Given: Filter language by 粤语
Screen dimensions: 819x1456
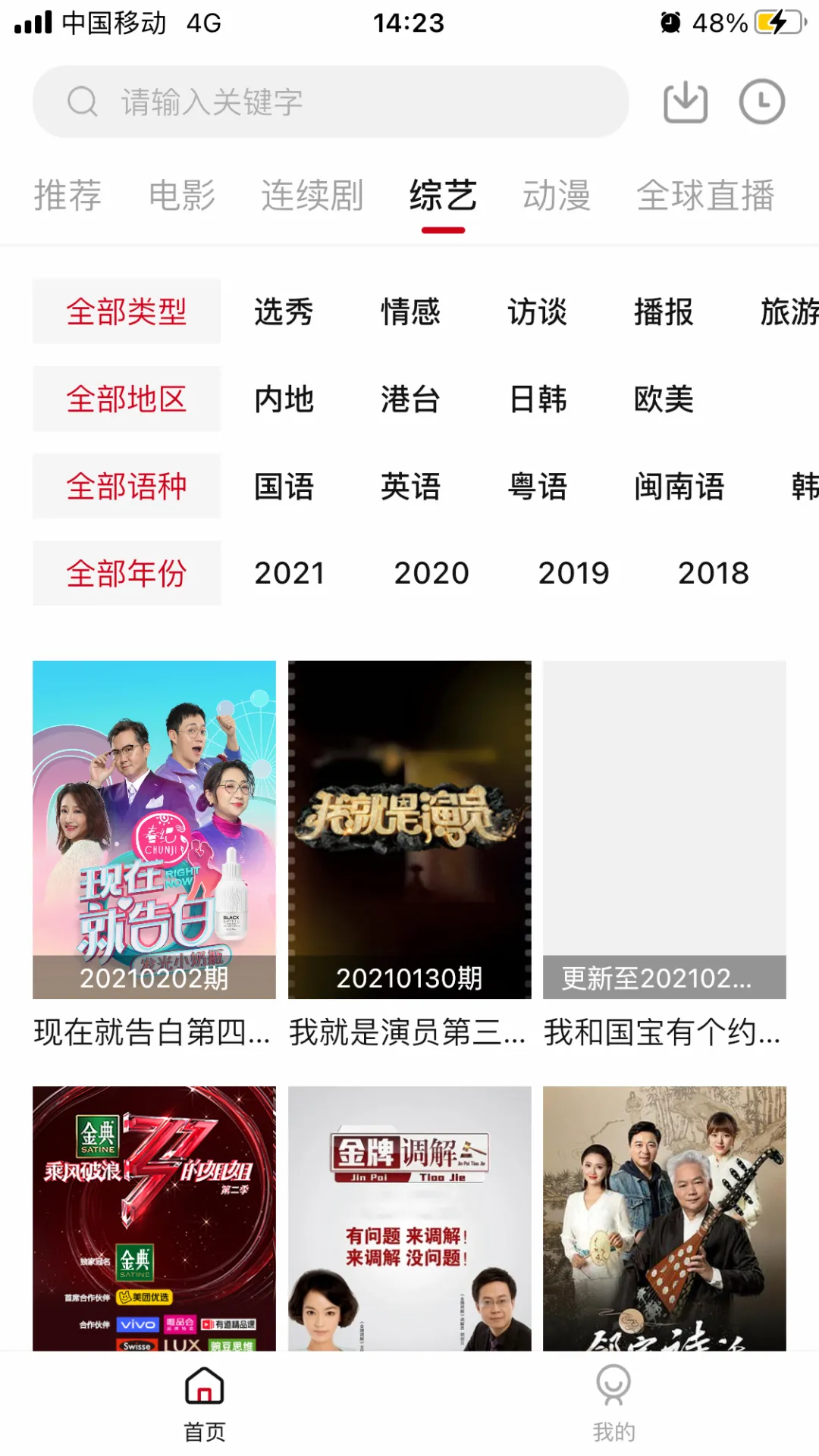Looking at the screenshot, I should [538, 487].
